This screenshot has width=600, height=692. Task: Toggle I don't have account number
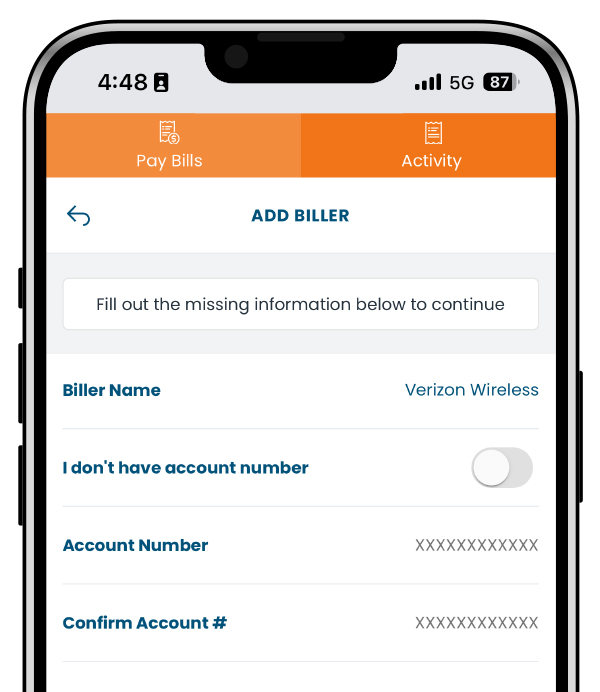[x=502, y=468]
